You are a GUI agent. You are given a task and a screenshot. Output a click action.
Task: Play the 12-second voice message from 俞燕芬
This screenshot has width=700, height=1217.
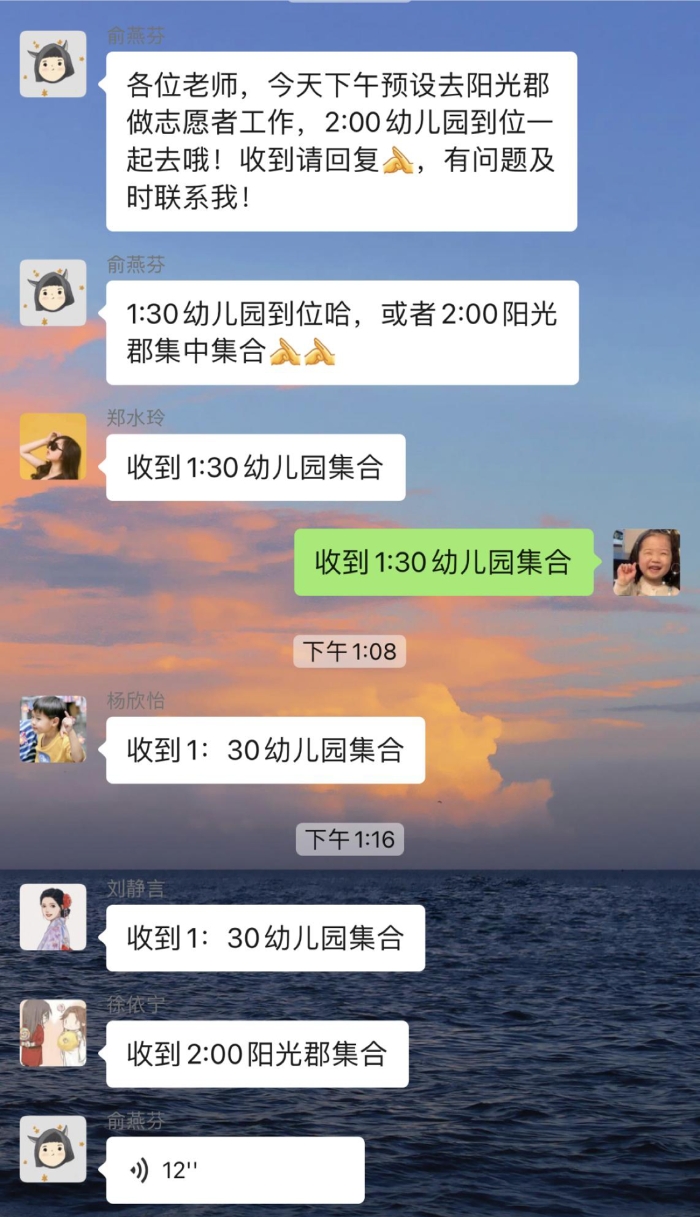pos(235,1170)
